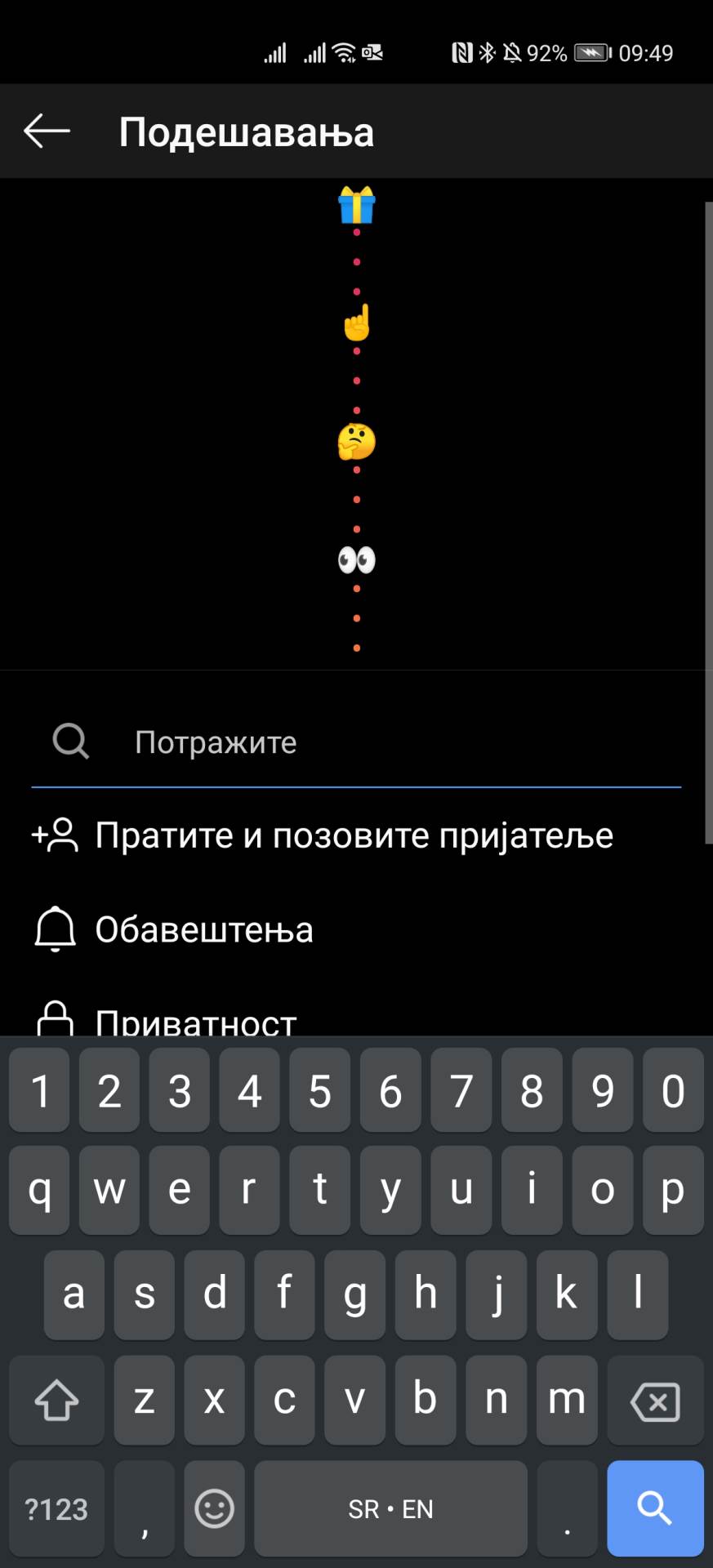Open the Обавештења settings section
Viewport: 713px width, 1568px height.
coord(203,929)
